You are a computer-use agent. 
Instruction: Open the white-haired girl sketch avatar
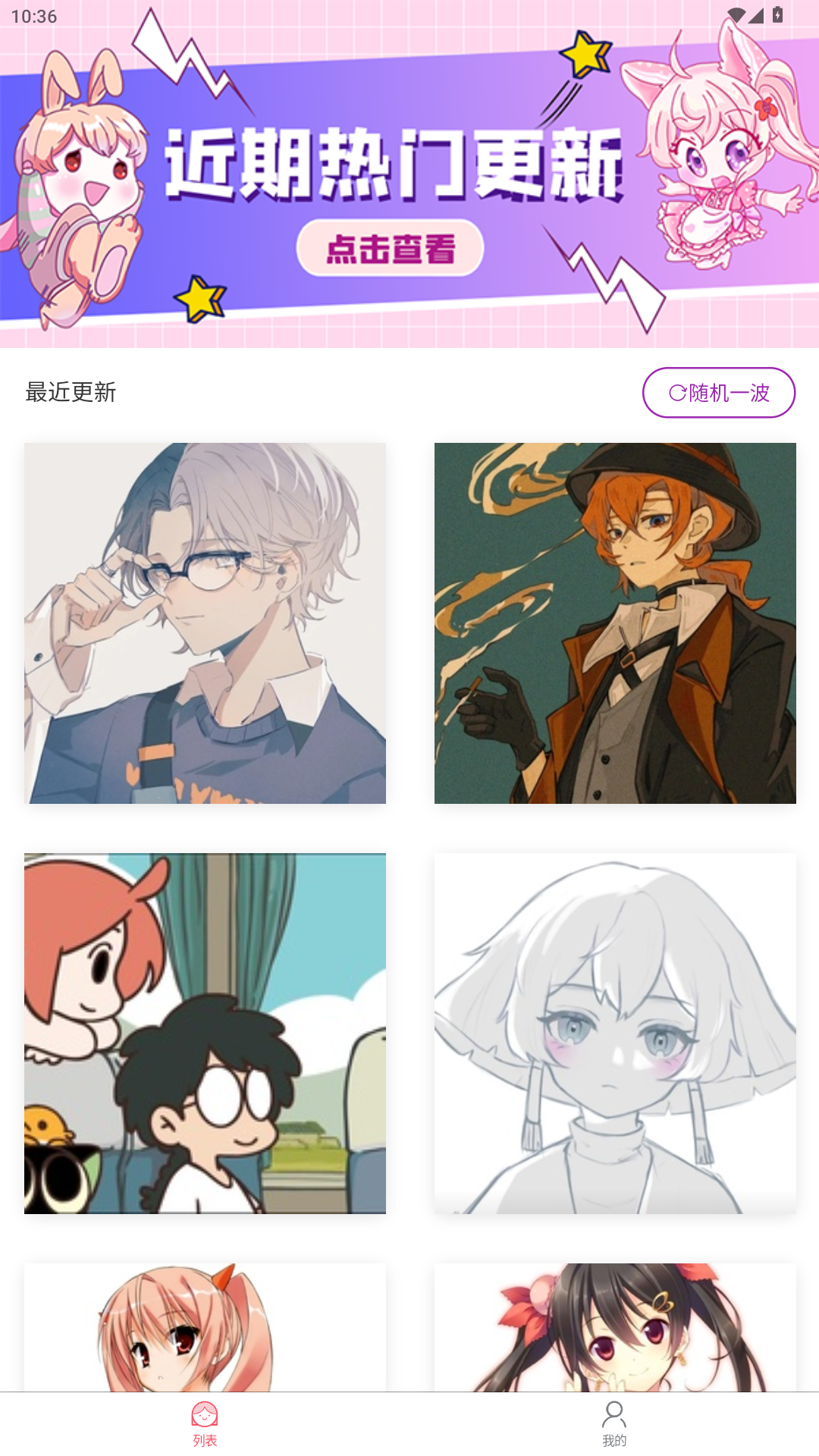pyautogui.click(x=615, y=1034)
